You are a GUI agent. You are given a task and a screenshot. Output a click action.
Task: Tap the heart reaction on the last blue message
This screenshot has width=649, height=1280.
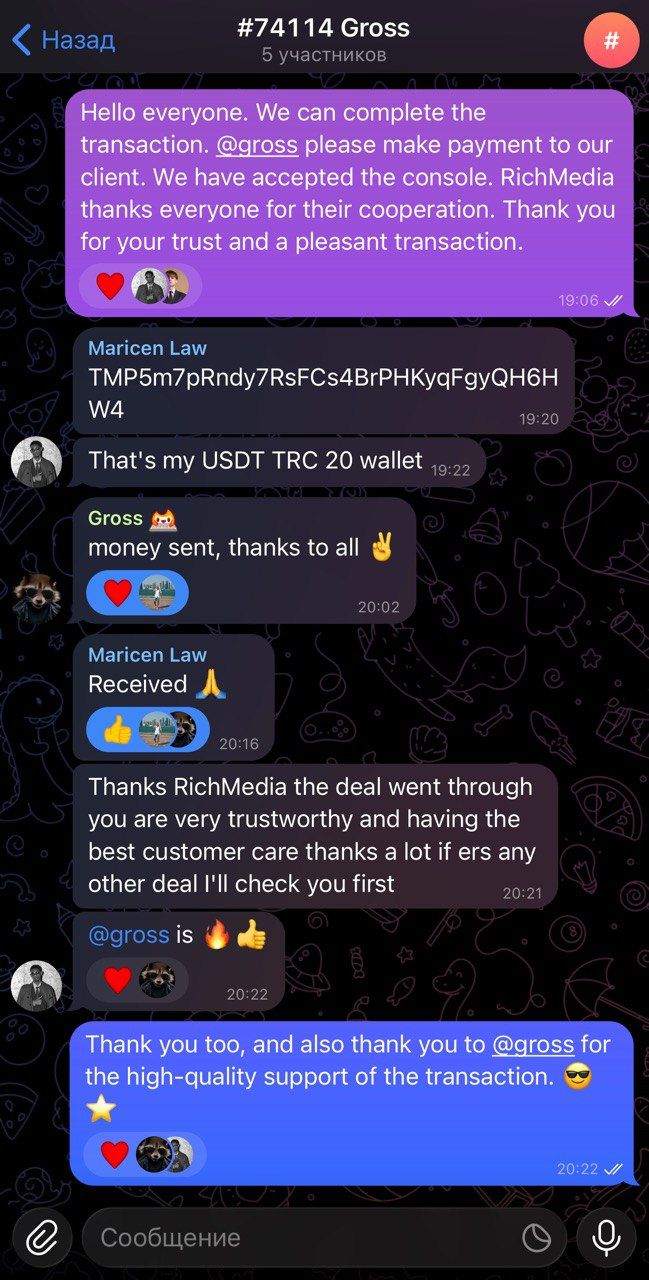(x=115, y=1154)
